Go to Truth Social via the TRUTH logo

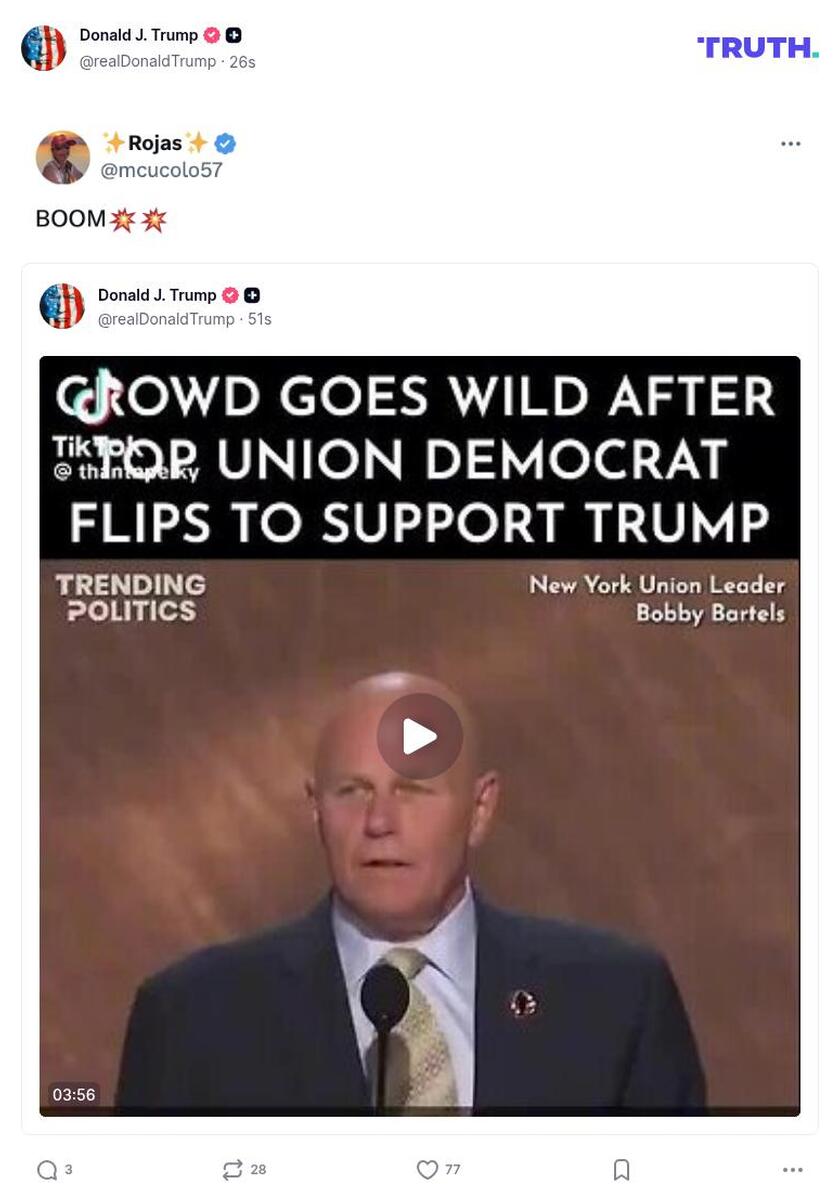(757, 47)
